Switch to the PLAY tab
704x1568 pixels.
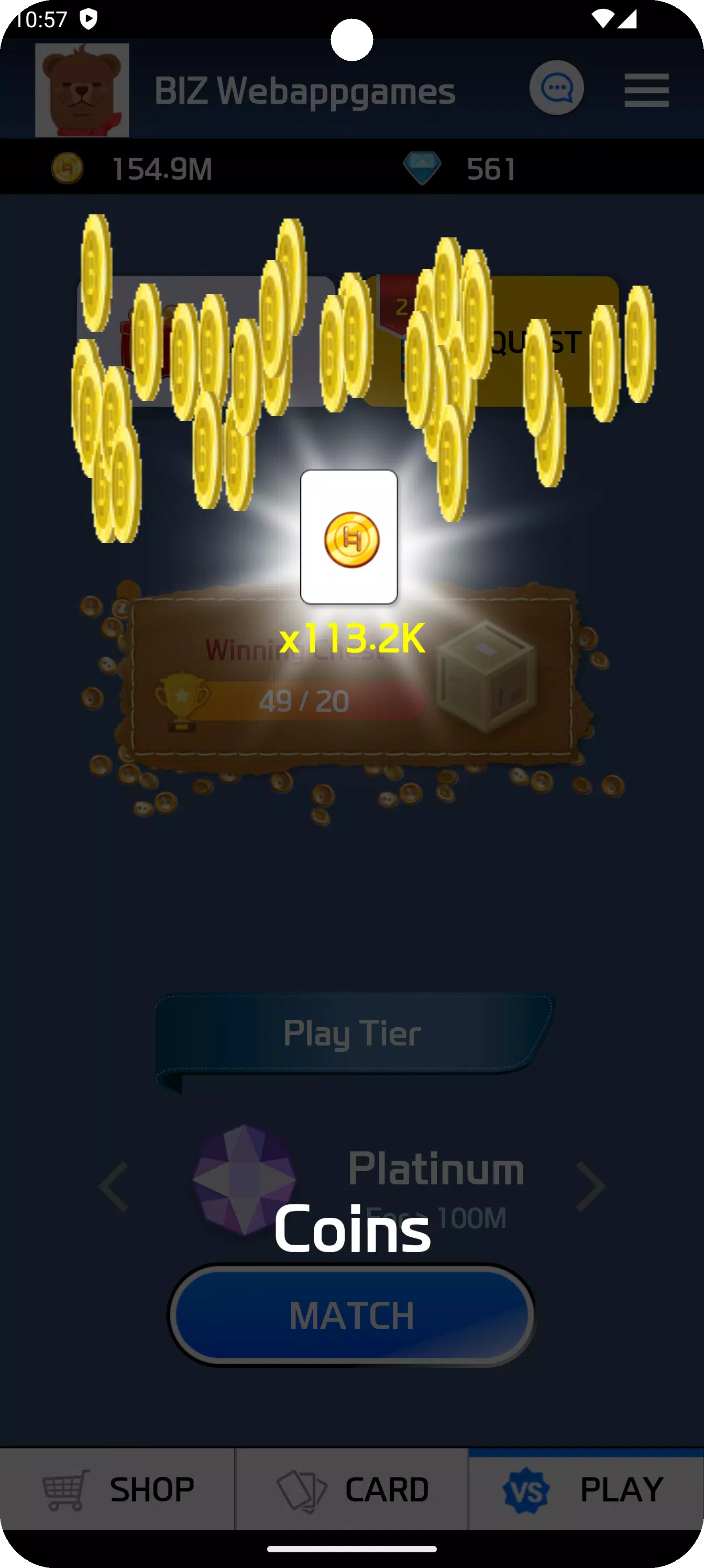pos(586,1489)
